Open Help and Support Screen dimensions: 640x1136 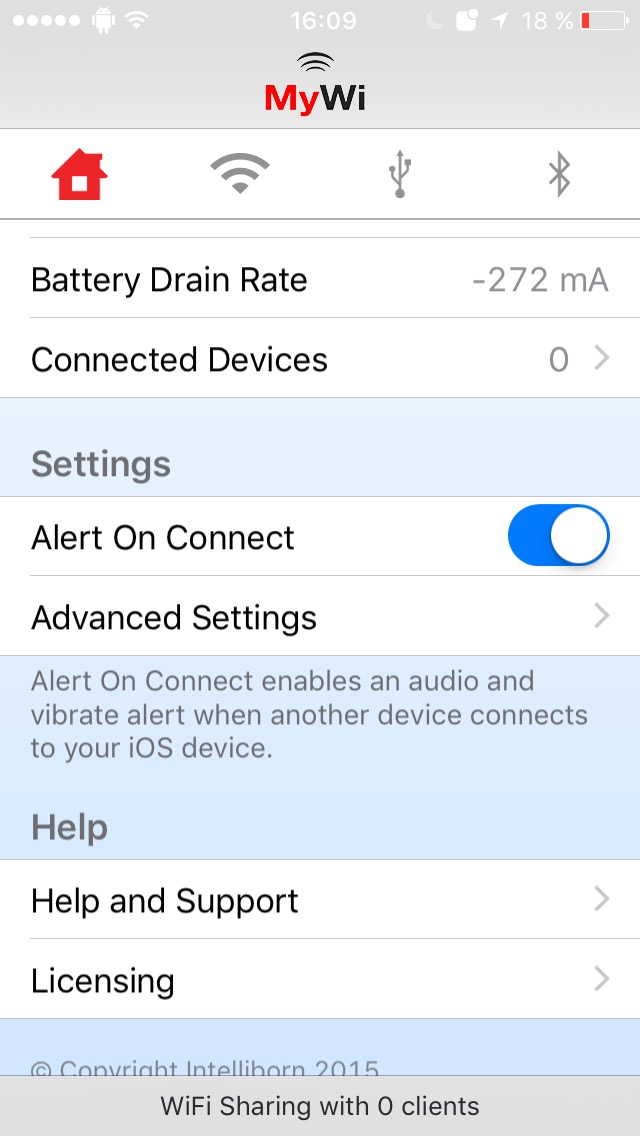point(320,900)
